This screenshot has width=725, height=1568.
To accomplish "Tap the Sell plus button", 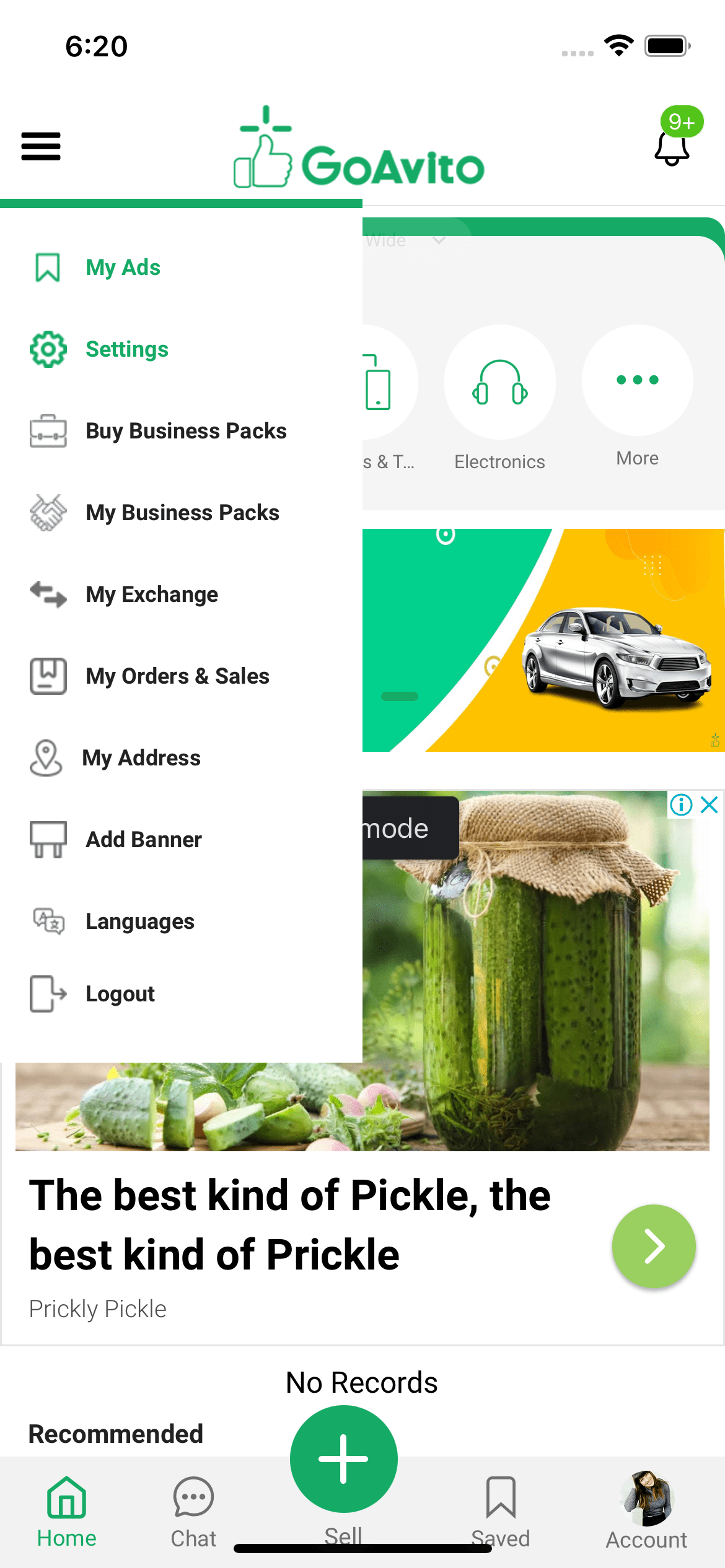I will 344,1459.
